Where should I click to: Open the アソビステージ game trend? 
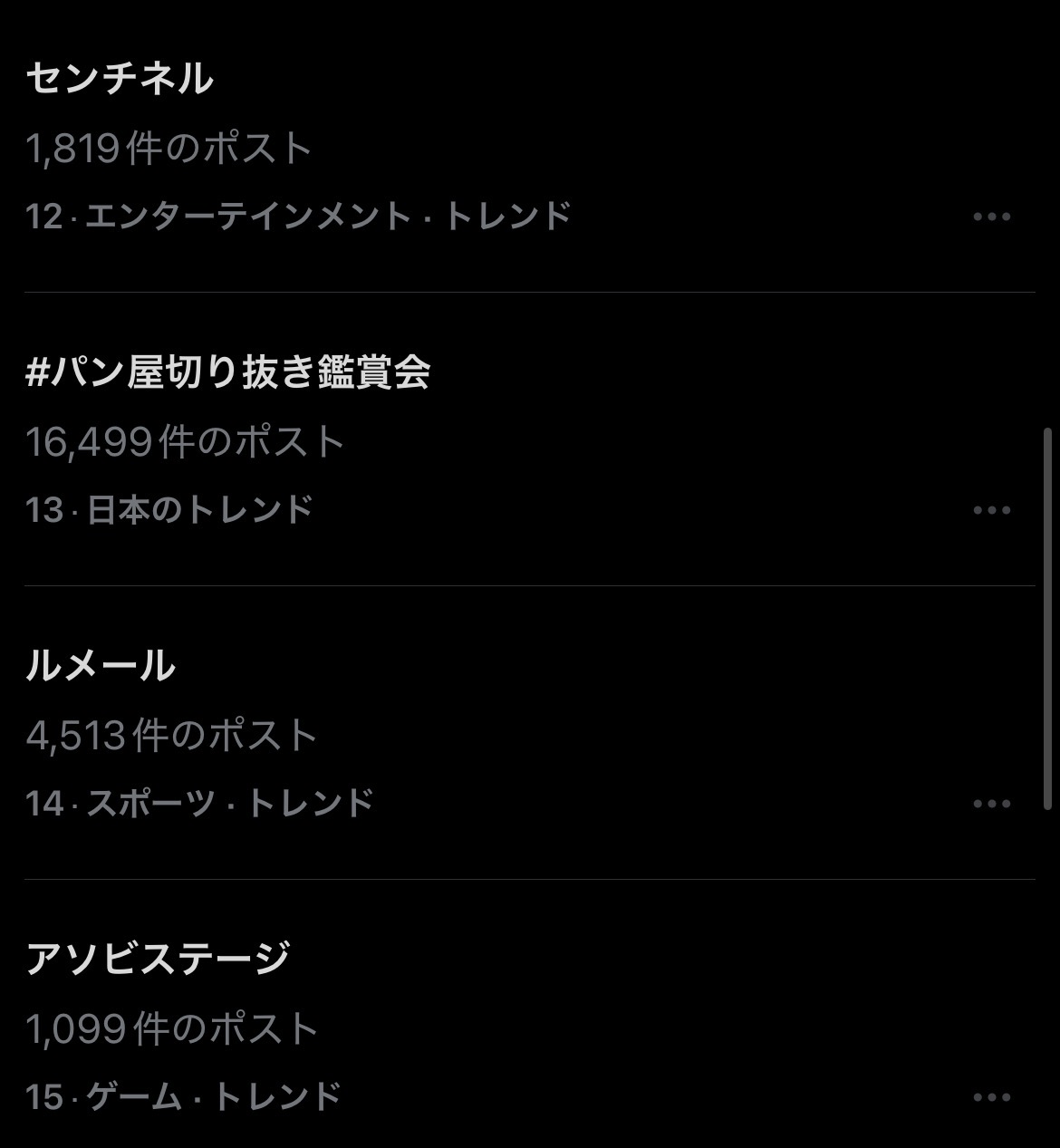158,960
